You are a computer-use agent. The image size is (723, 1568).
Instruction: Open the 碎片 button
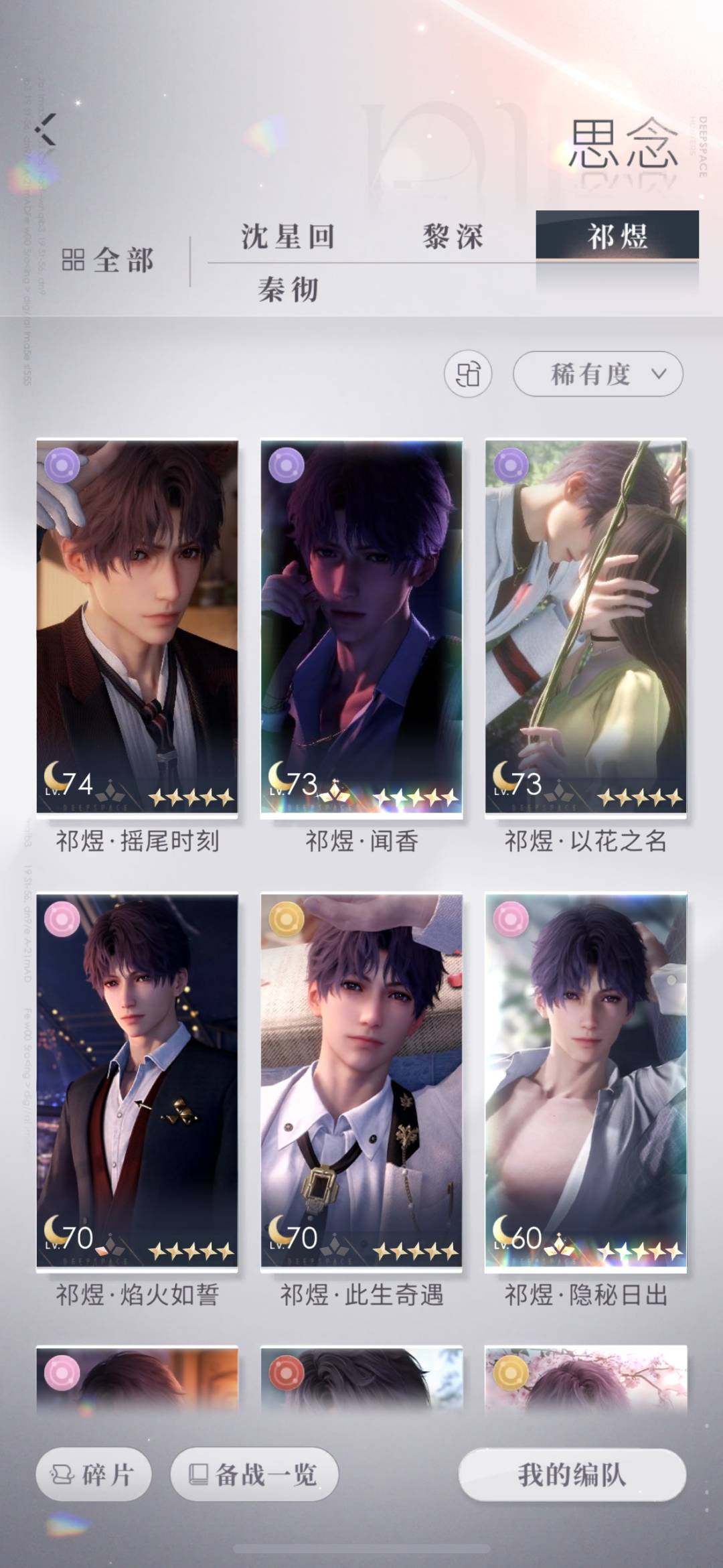[94, 1474]
